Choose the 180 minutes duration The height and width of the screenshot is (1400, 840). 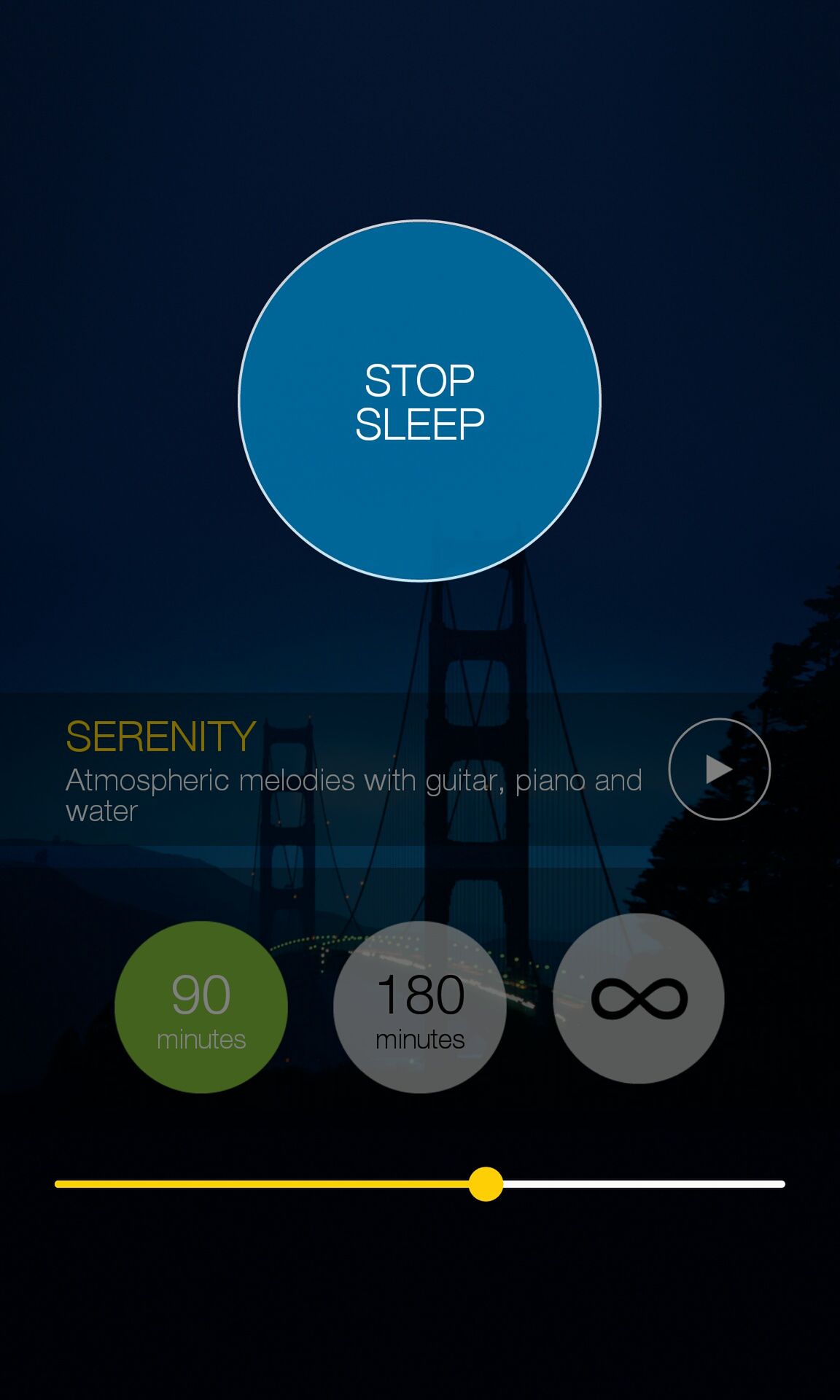point(420,1007)
